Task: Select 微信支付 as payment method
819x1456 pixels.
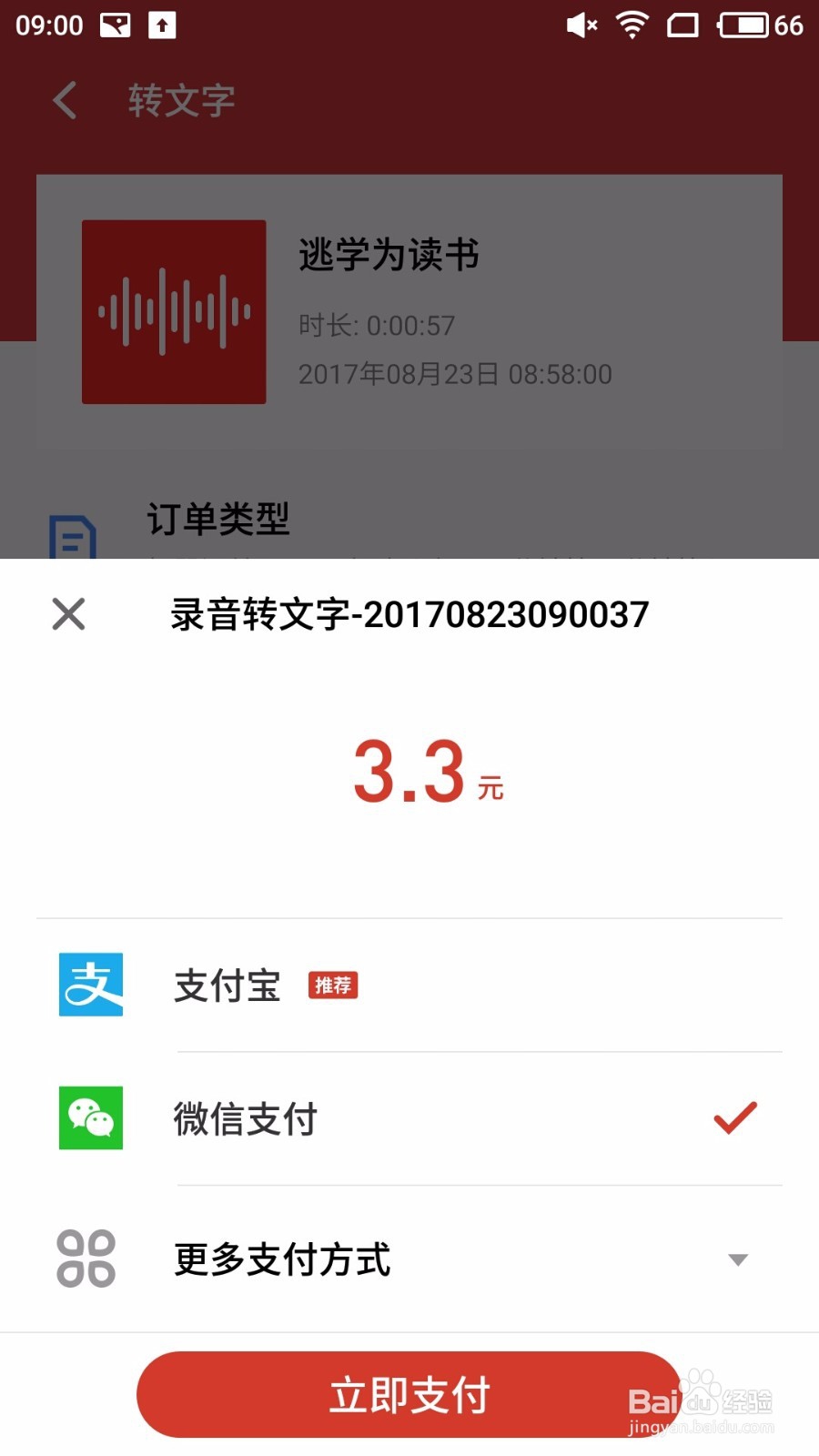Action: 244,1119
